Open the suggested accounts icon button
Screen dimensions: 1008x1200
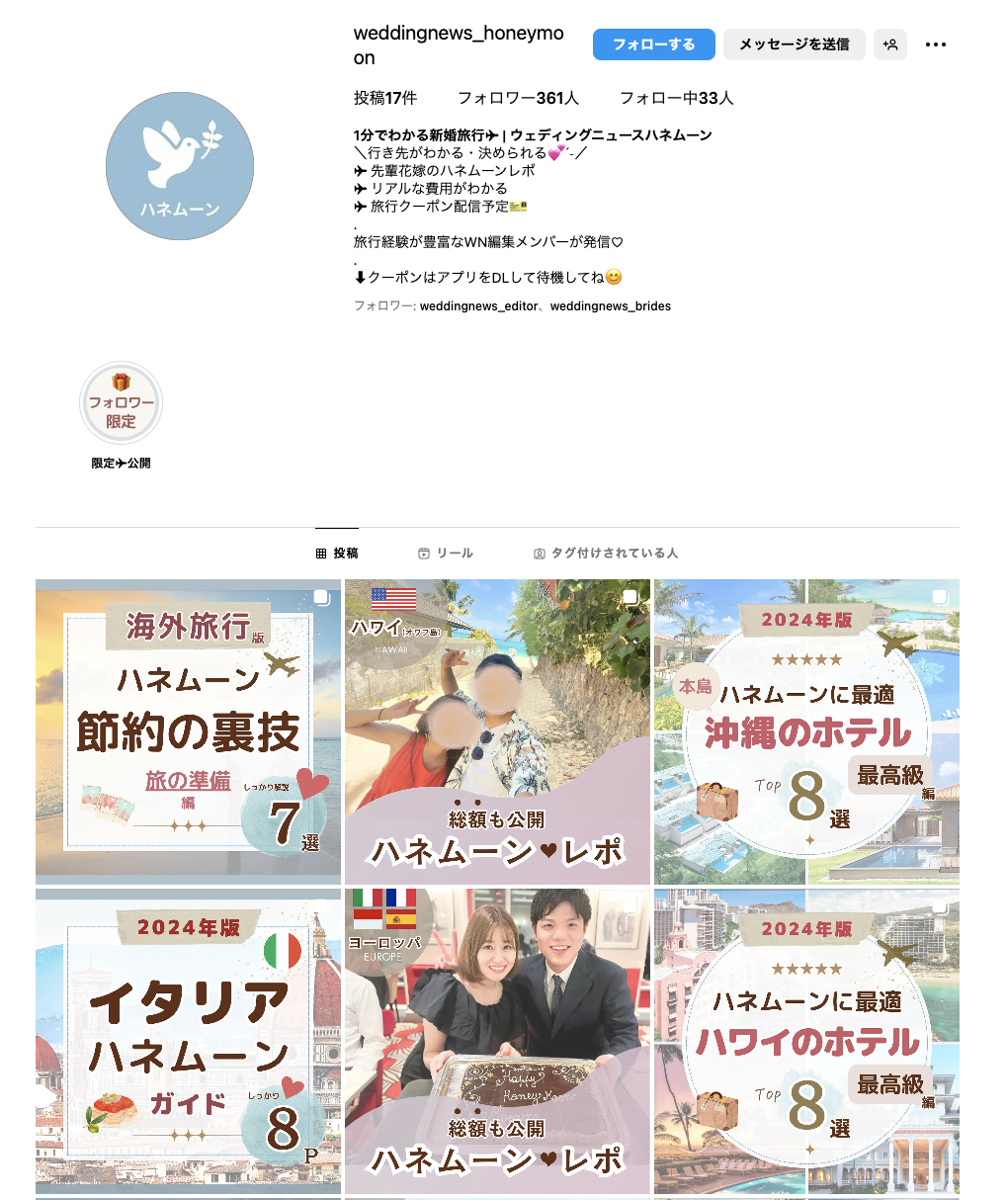tap(889, 44)
